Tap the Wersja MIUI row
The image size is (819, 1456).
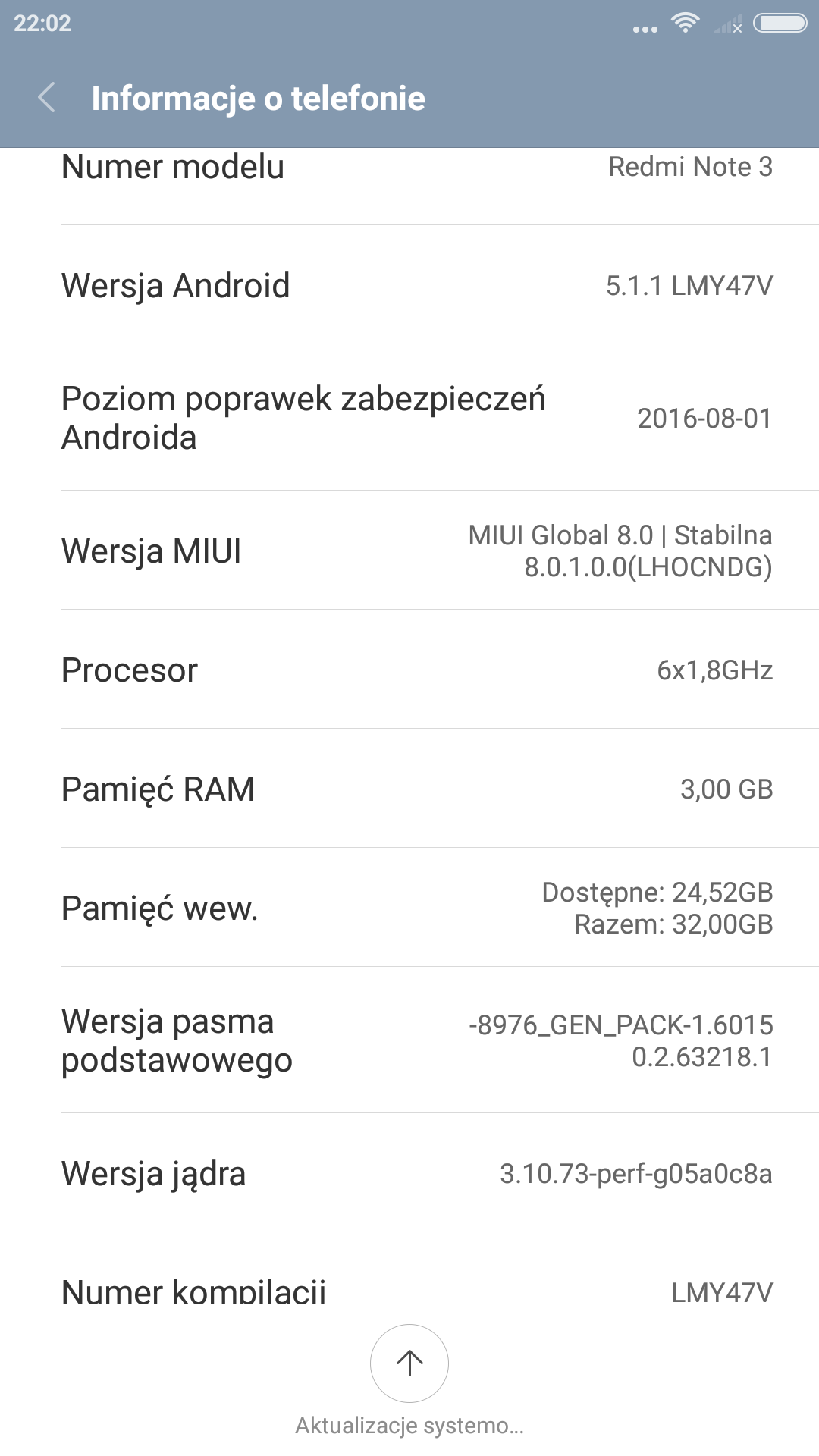tap(409, 551)
